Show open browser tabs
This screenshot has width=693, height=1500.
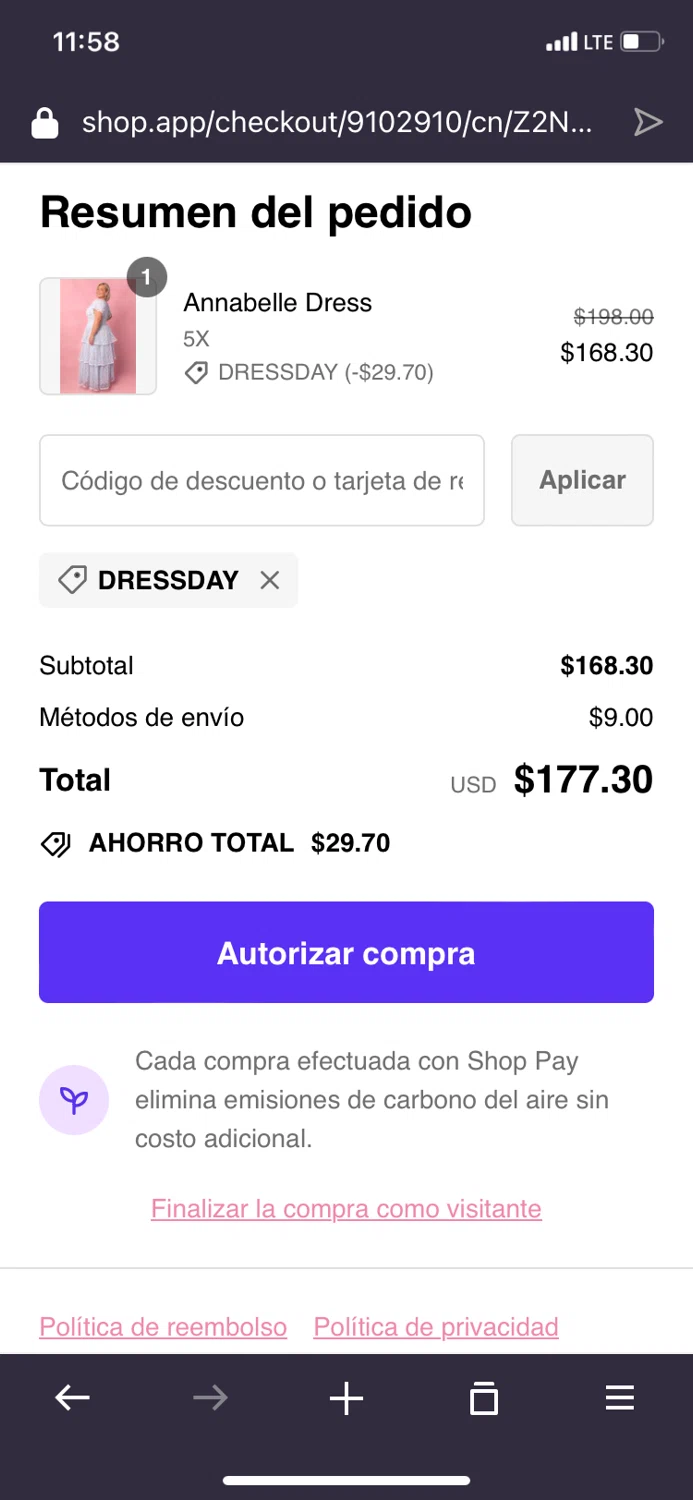click(x=483, y=1398)
